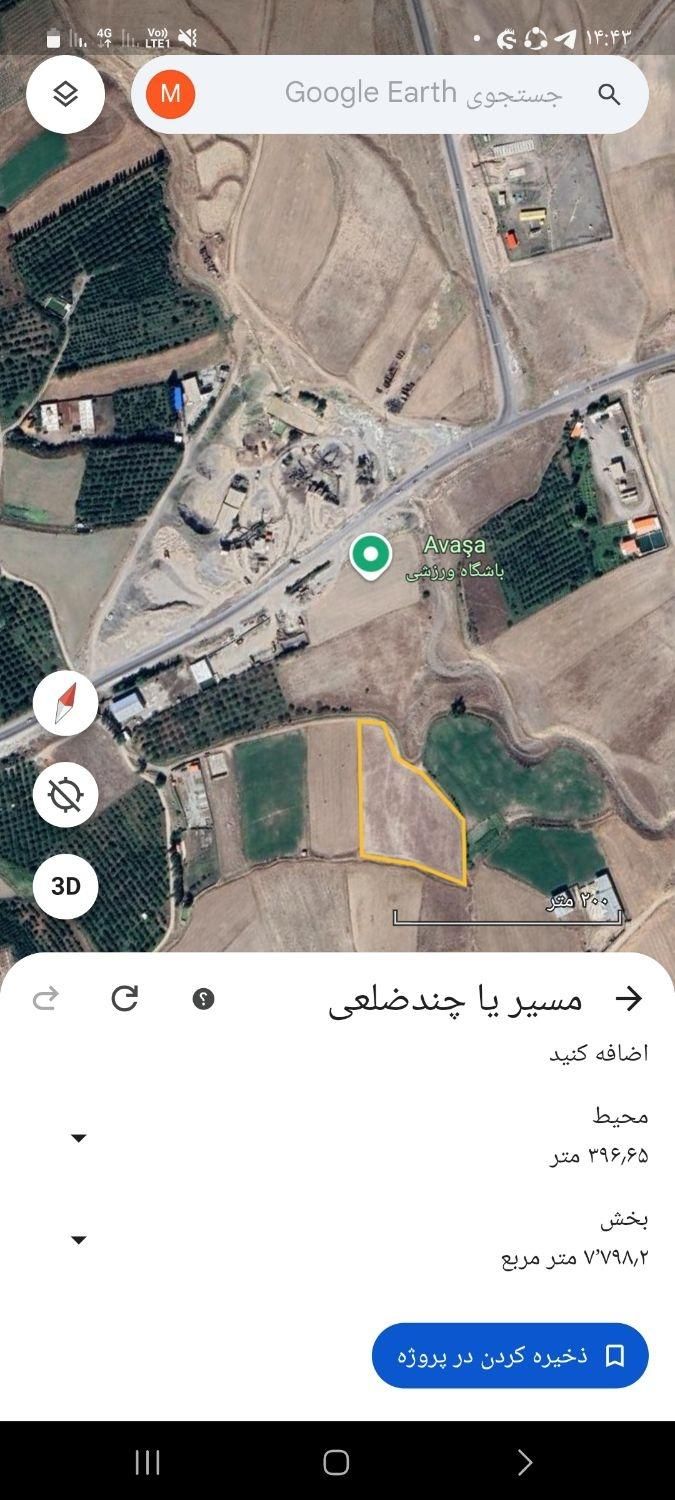Undo the last point
Image resolution: width=675 pixels, height=1500 pixels.
(x=125, y=998)
